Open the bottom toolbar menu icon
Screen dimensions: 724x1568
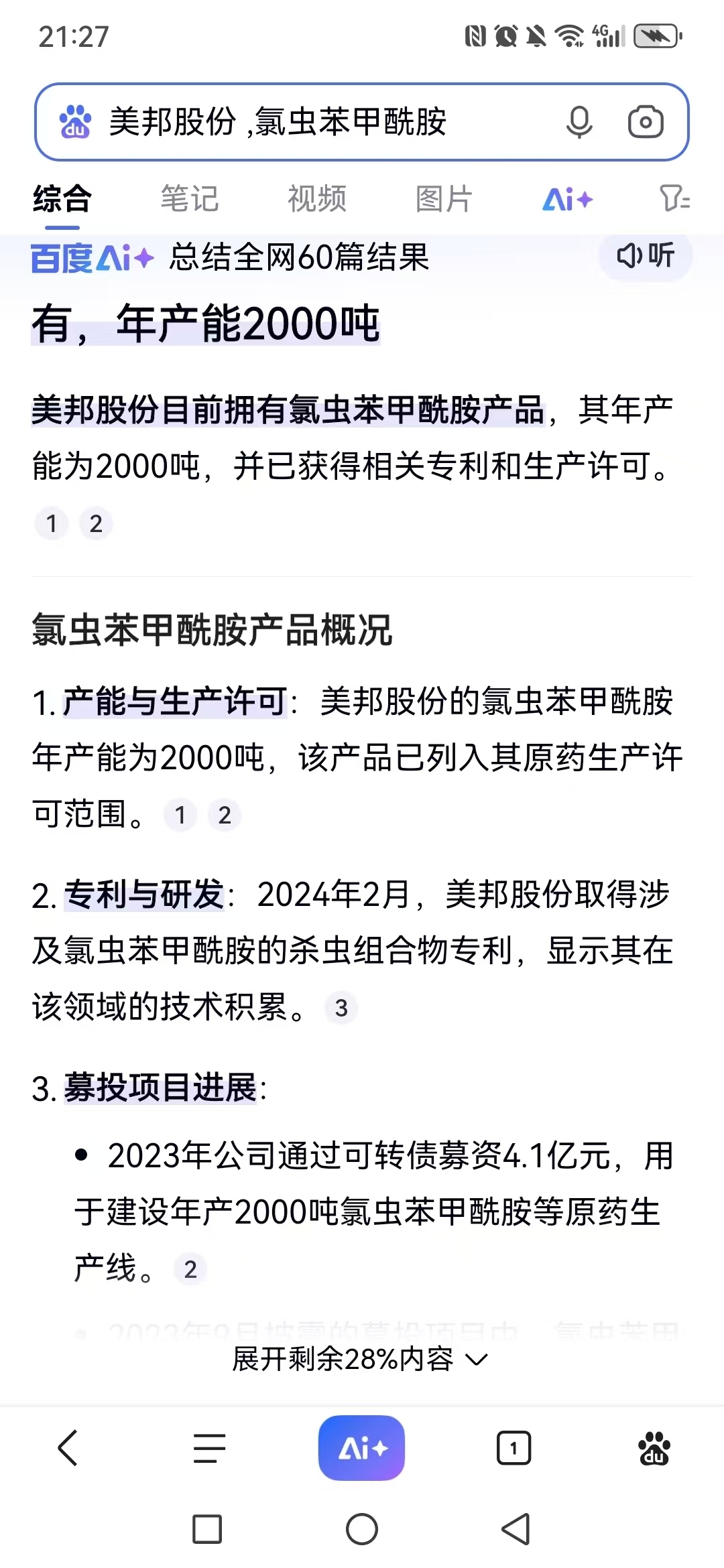209,1447
